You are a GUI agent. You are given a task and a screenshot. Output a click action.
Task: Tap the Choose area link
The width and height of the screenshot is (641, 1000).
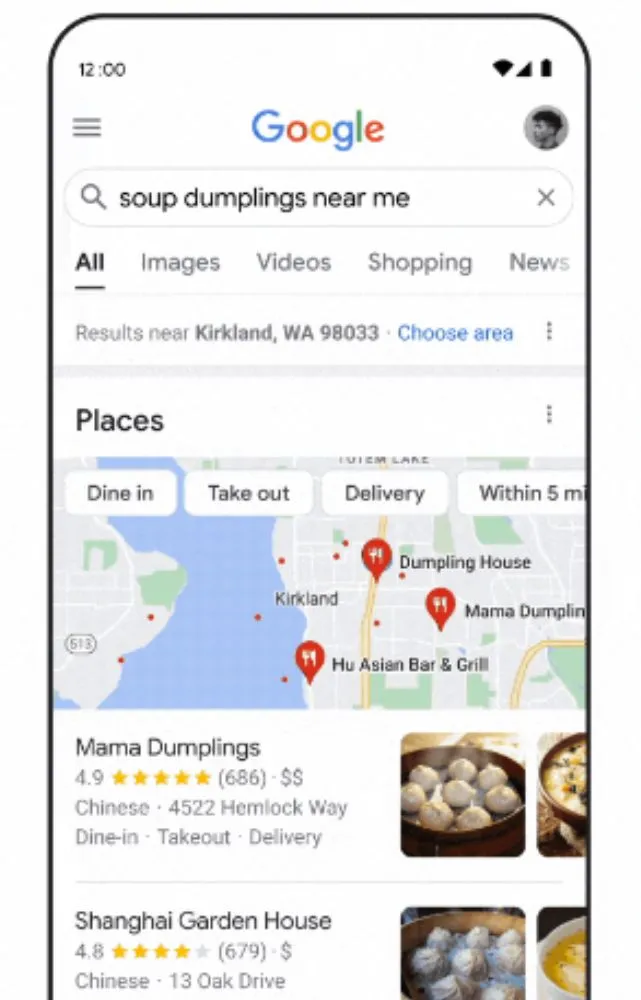(455, 333)
